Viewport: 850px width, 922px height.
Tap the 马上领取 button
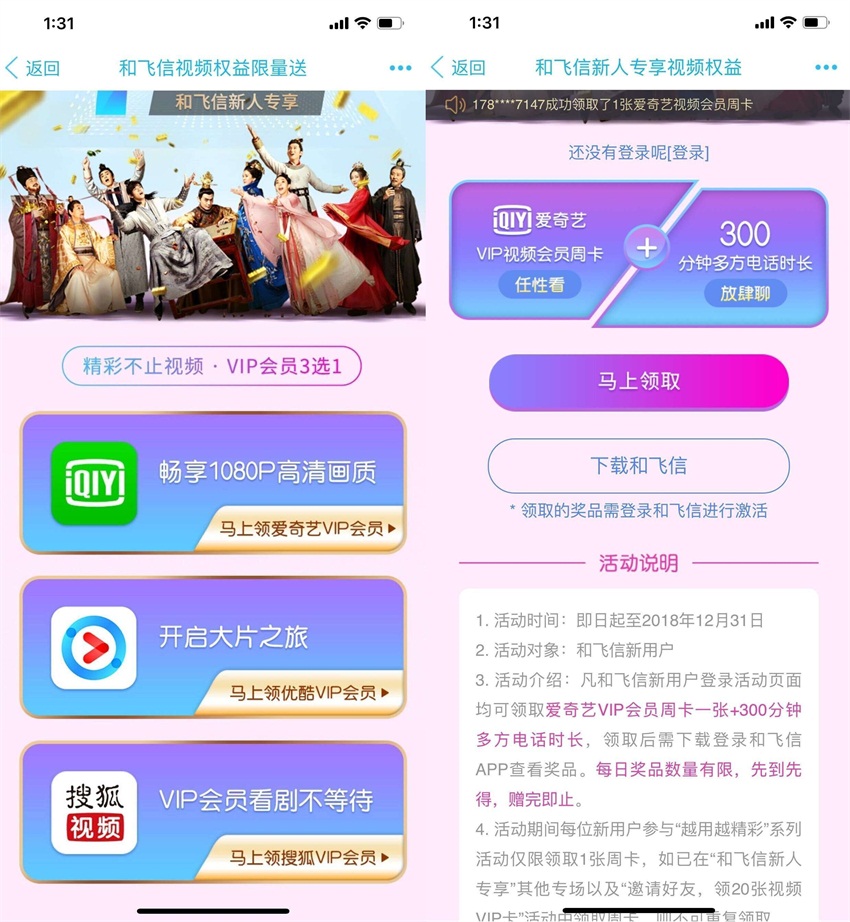tap(638, 381)
